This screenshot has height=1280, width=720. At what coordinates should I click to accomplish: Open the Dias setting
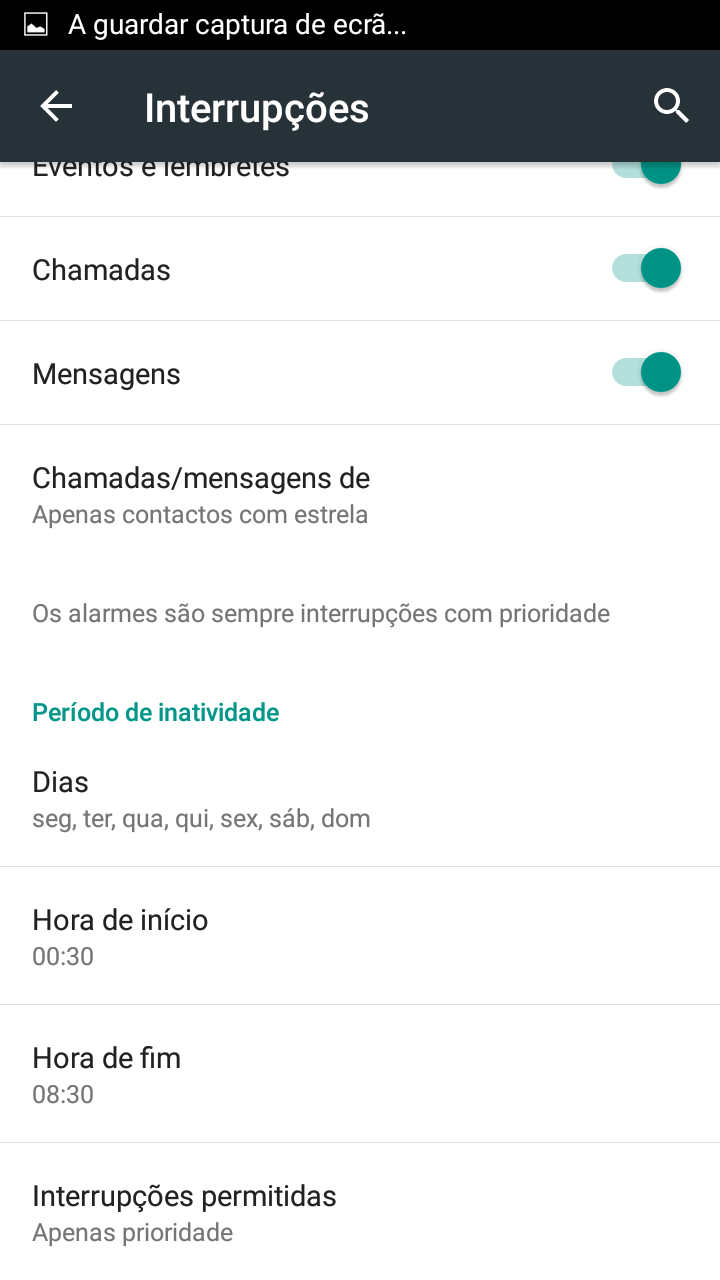point(360,799)
